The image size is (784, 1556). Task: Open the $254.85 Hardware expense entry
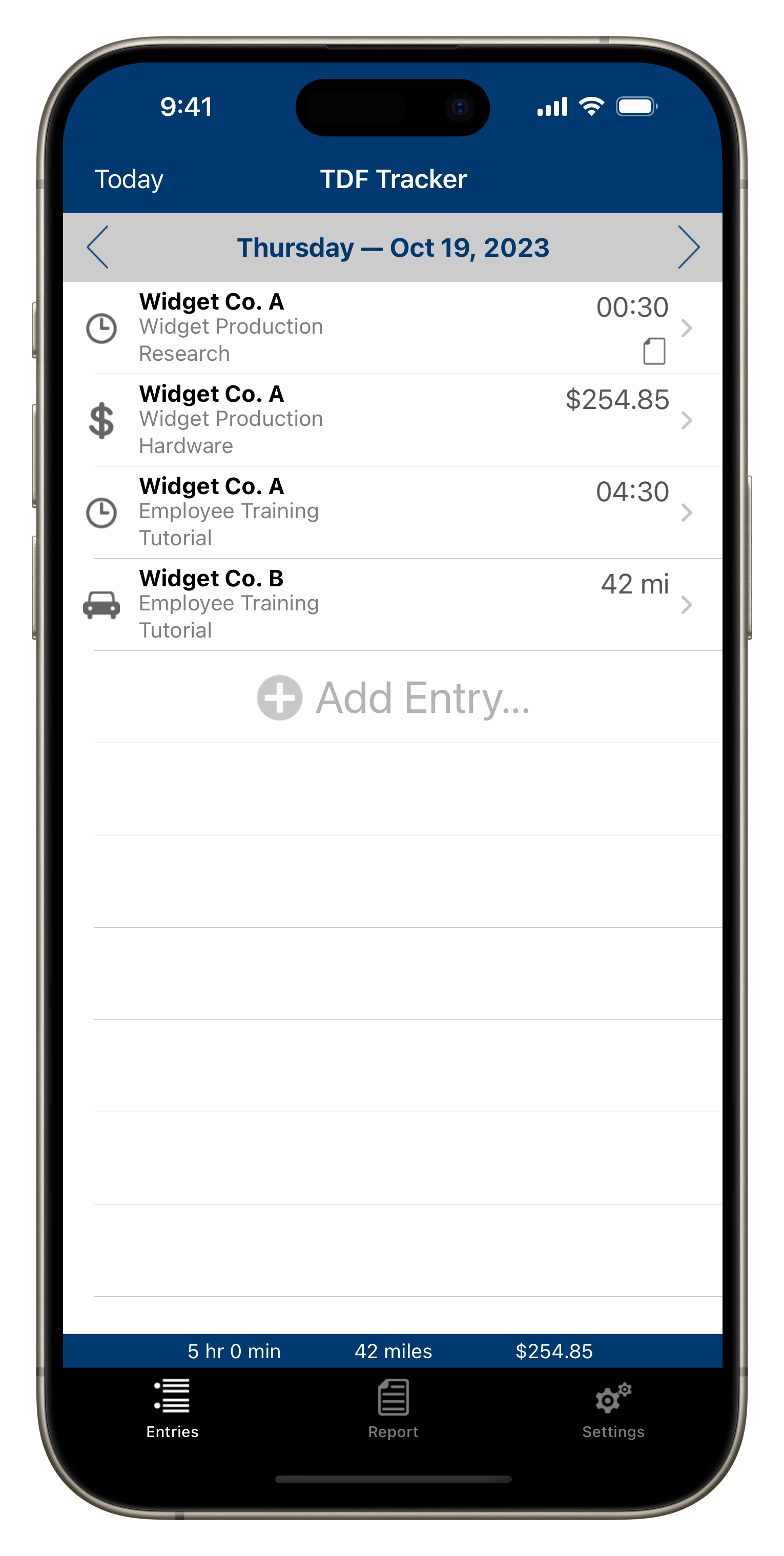393,420
